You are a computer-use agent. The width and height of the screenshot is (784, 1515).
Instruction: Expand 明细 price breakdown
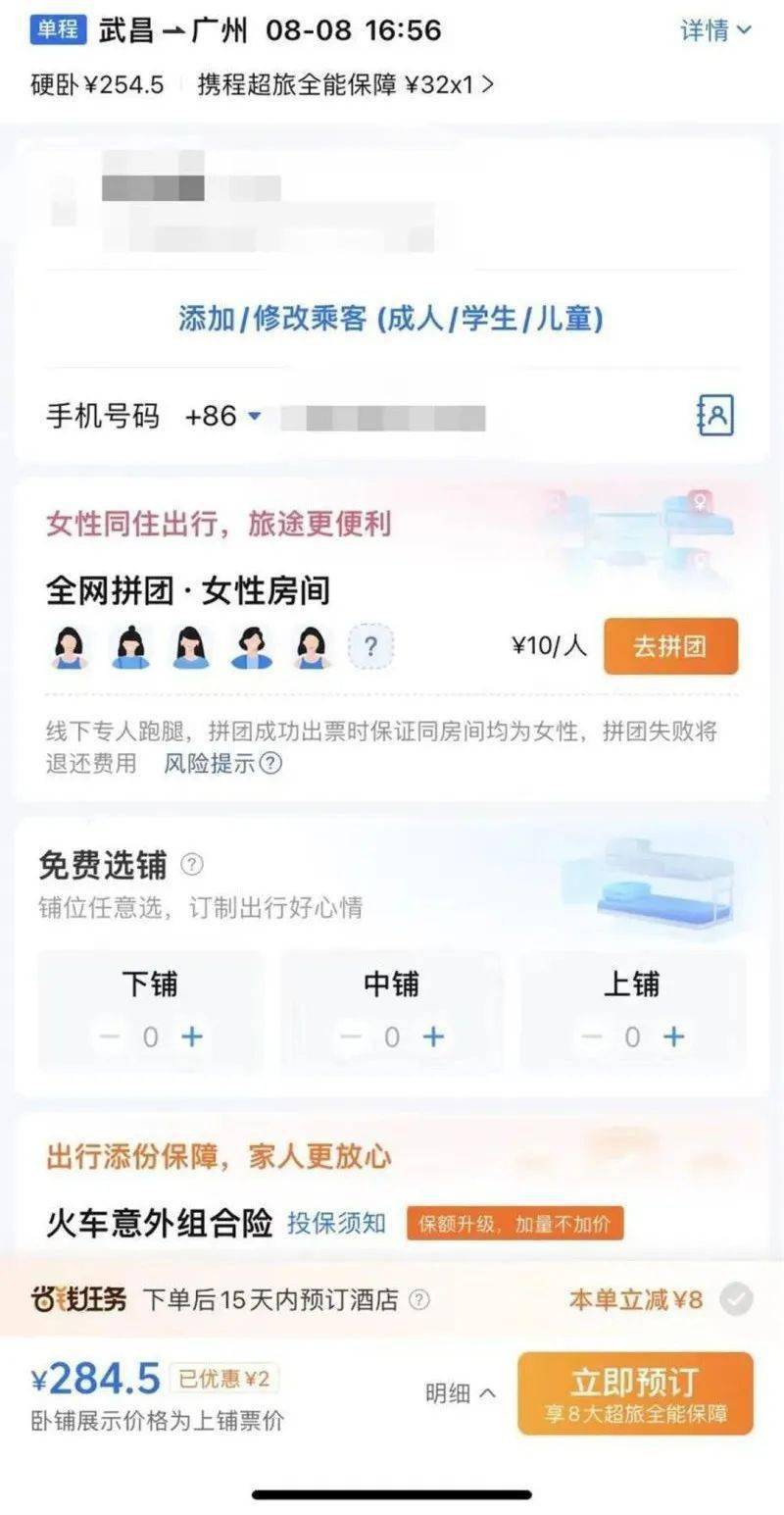[460, 1392]
